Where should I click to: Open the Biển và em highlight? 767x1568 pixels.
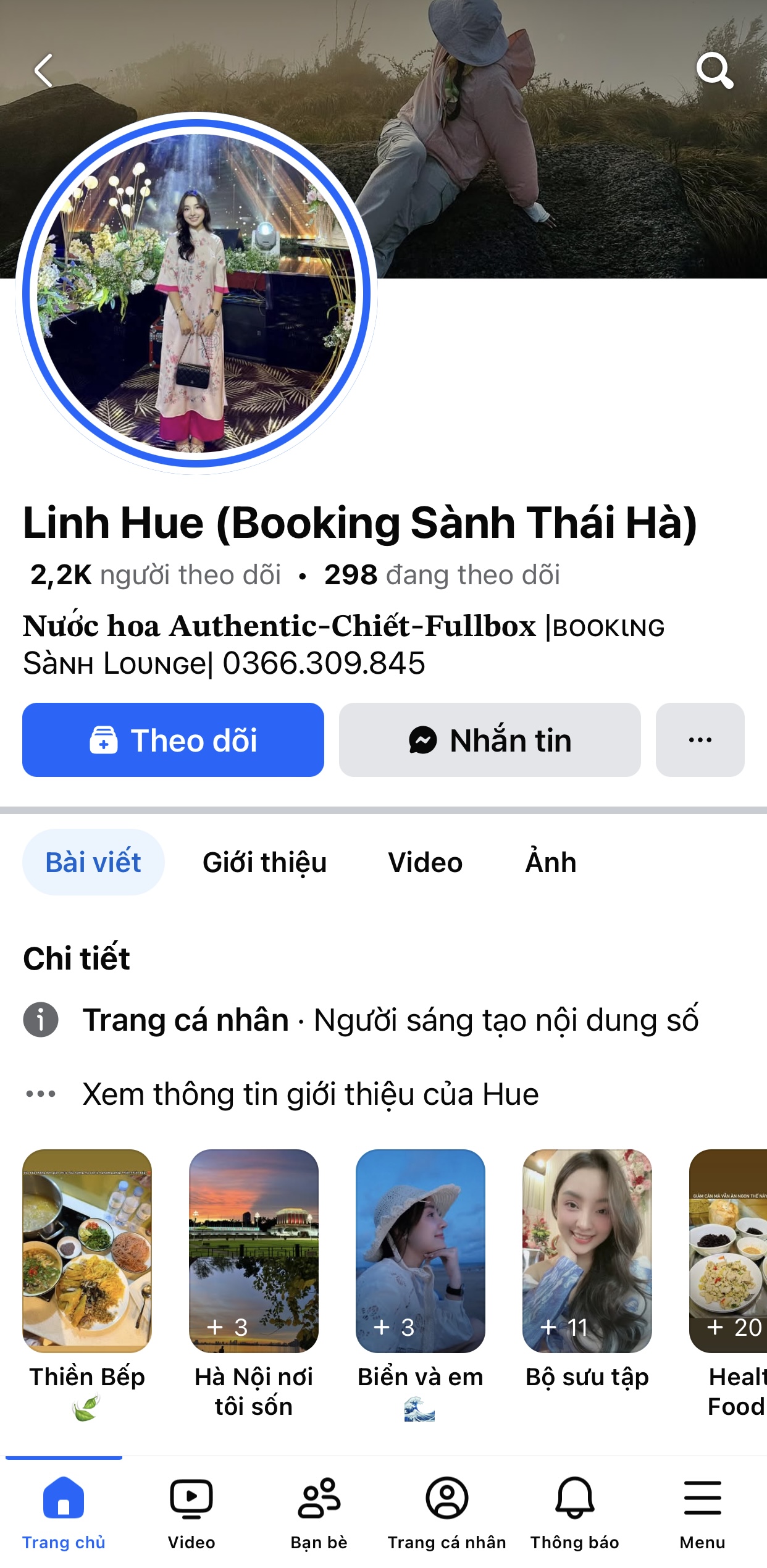click(421, 1251)
